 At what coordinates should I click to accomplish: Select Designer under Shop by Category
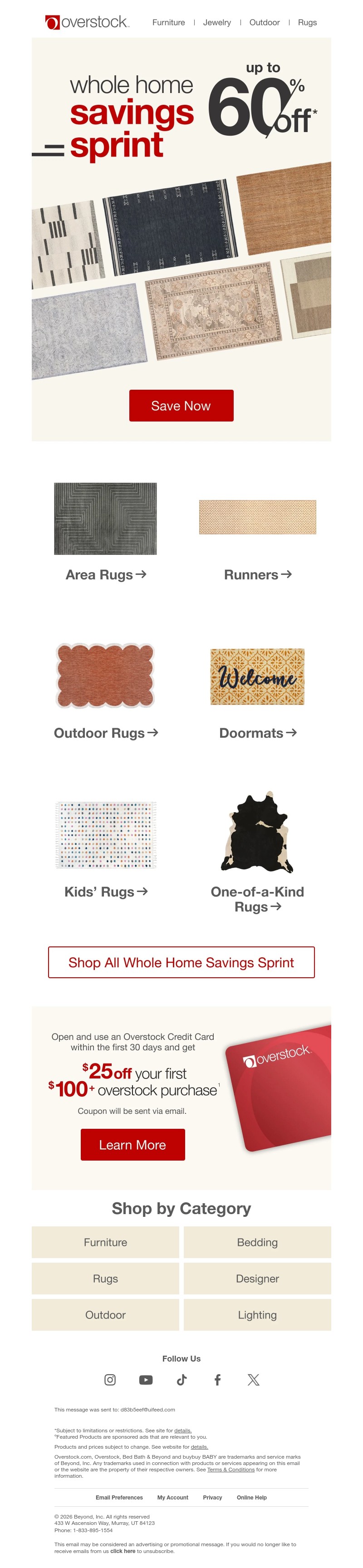[257, 1278]
